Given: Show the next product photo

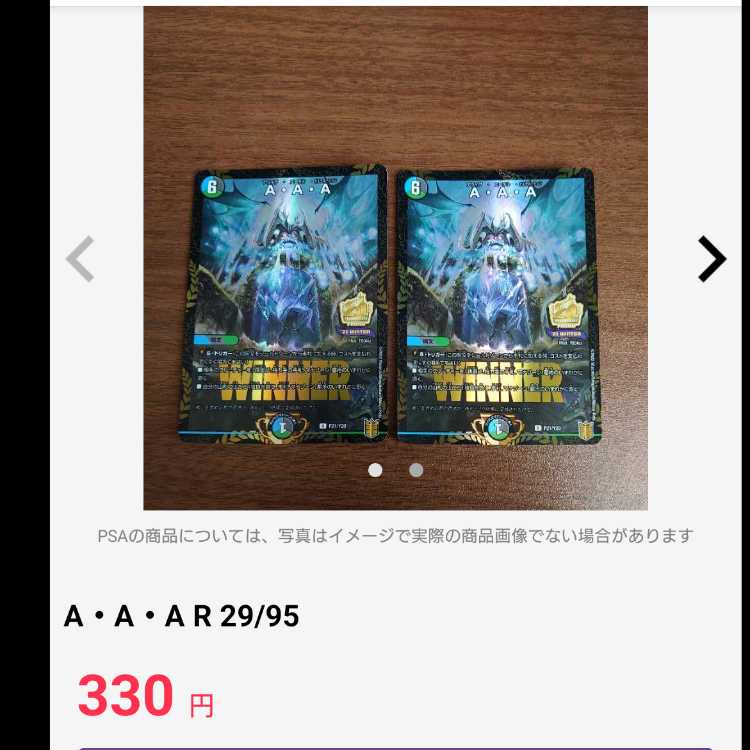Looking at the screenshot, I should tap(711, 260).
